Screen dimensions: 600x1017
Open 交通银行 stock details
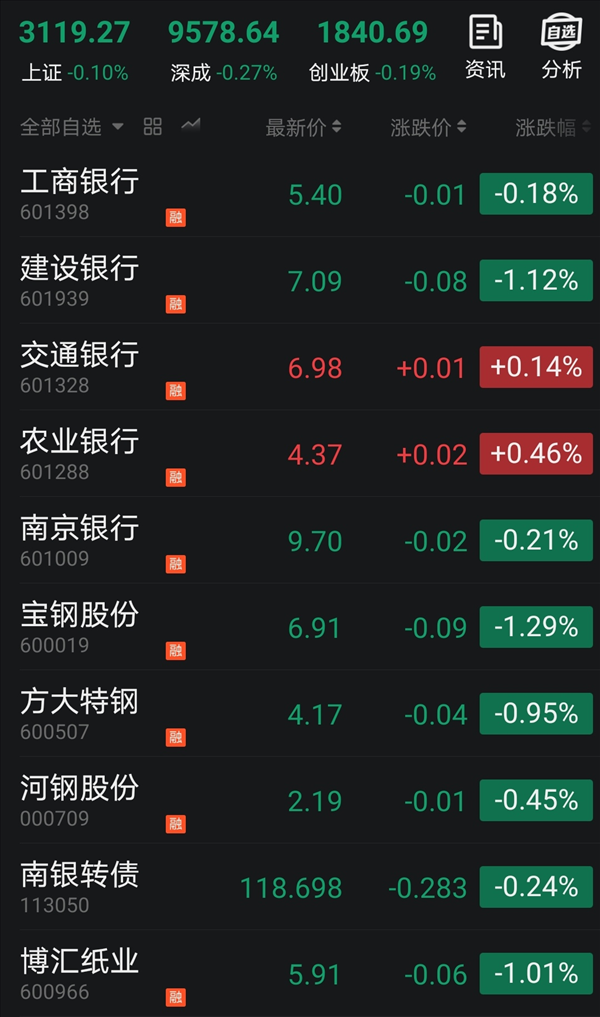(300, 367)
